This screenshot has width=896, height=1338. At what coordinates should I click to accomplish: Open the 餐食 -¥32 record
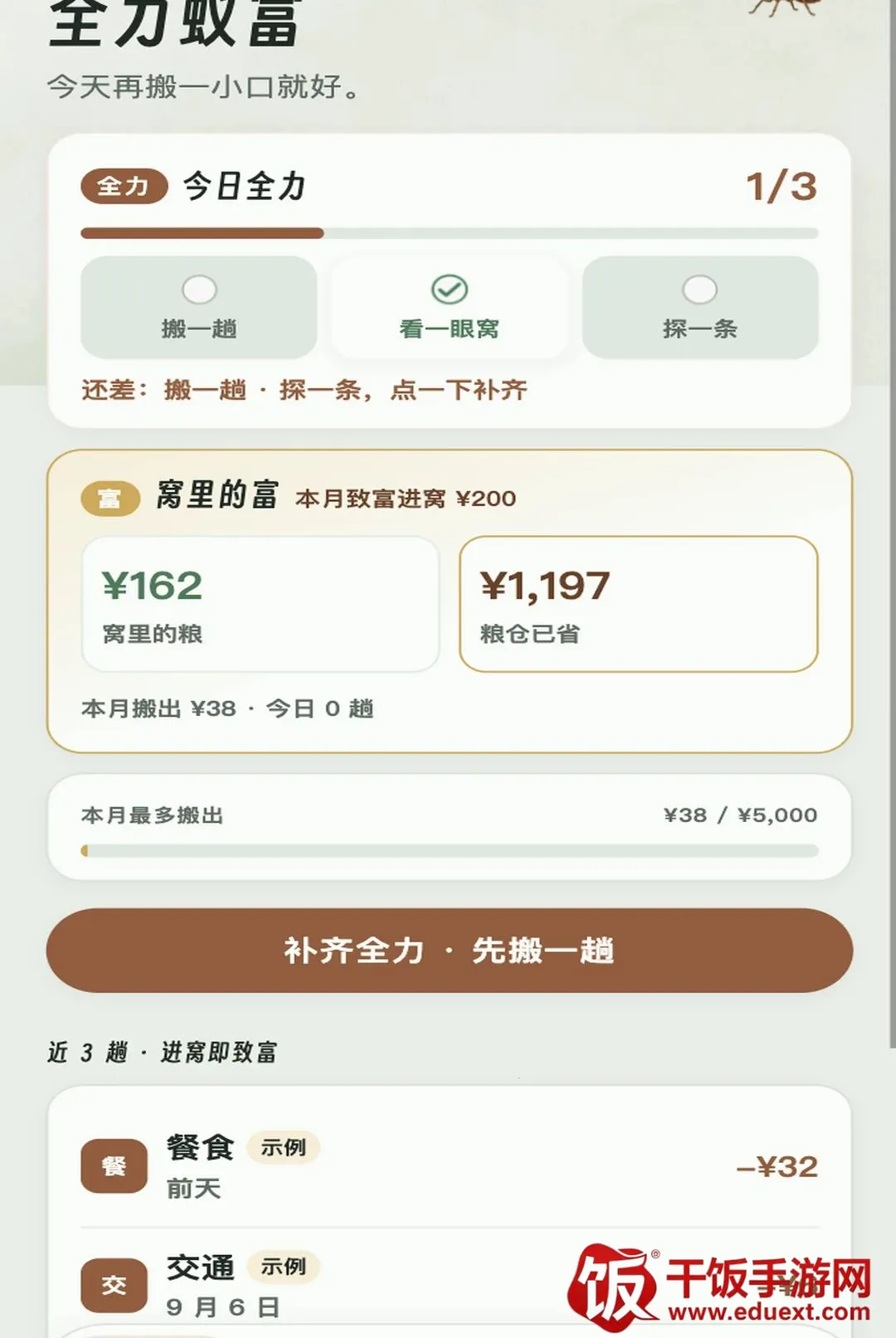[x=450, y=1166]
